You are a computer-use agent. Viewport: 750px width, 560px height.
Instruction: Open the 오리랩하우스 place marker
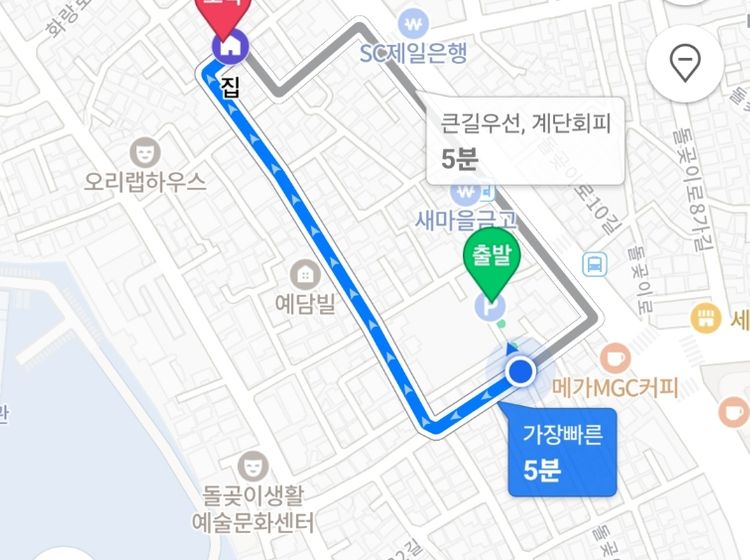146,153
